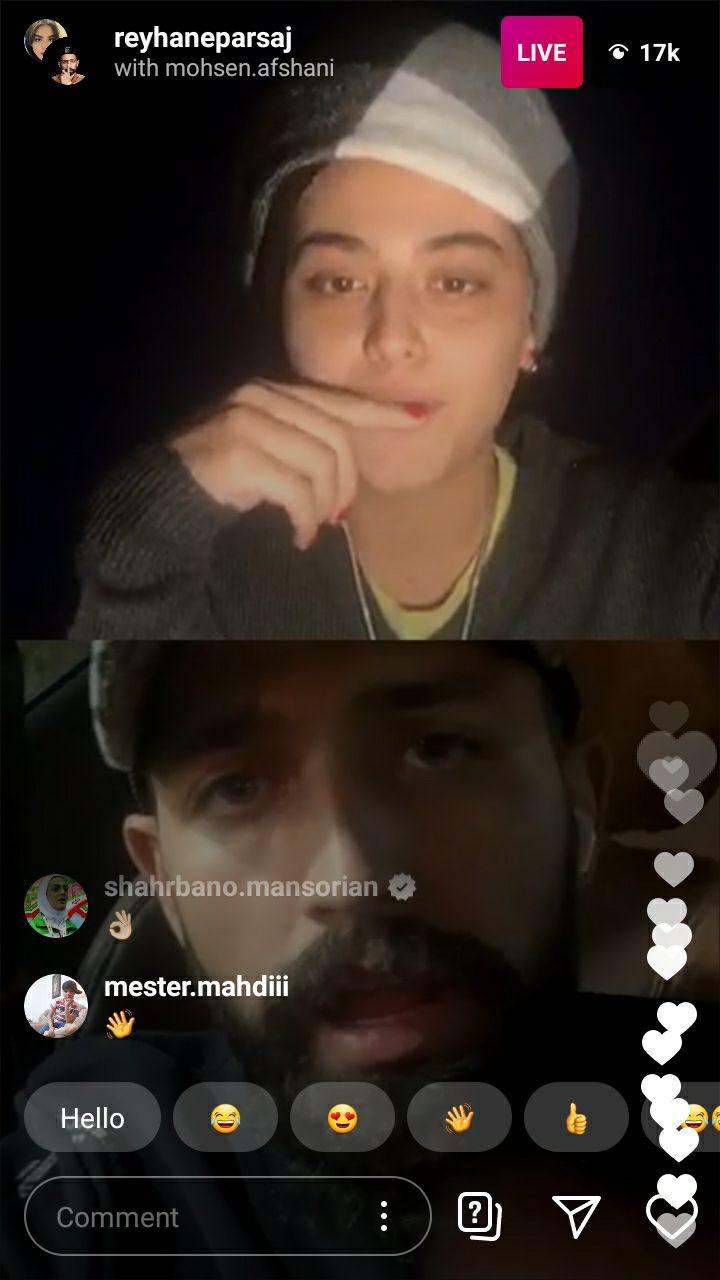Open the three-dot comment options
The width and height of the screenshot is (720, 1280).
click(384, 1217)
